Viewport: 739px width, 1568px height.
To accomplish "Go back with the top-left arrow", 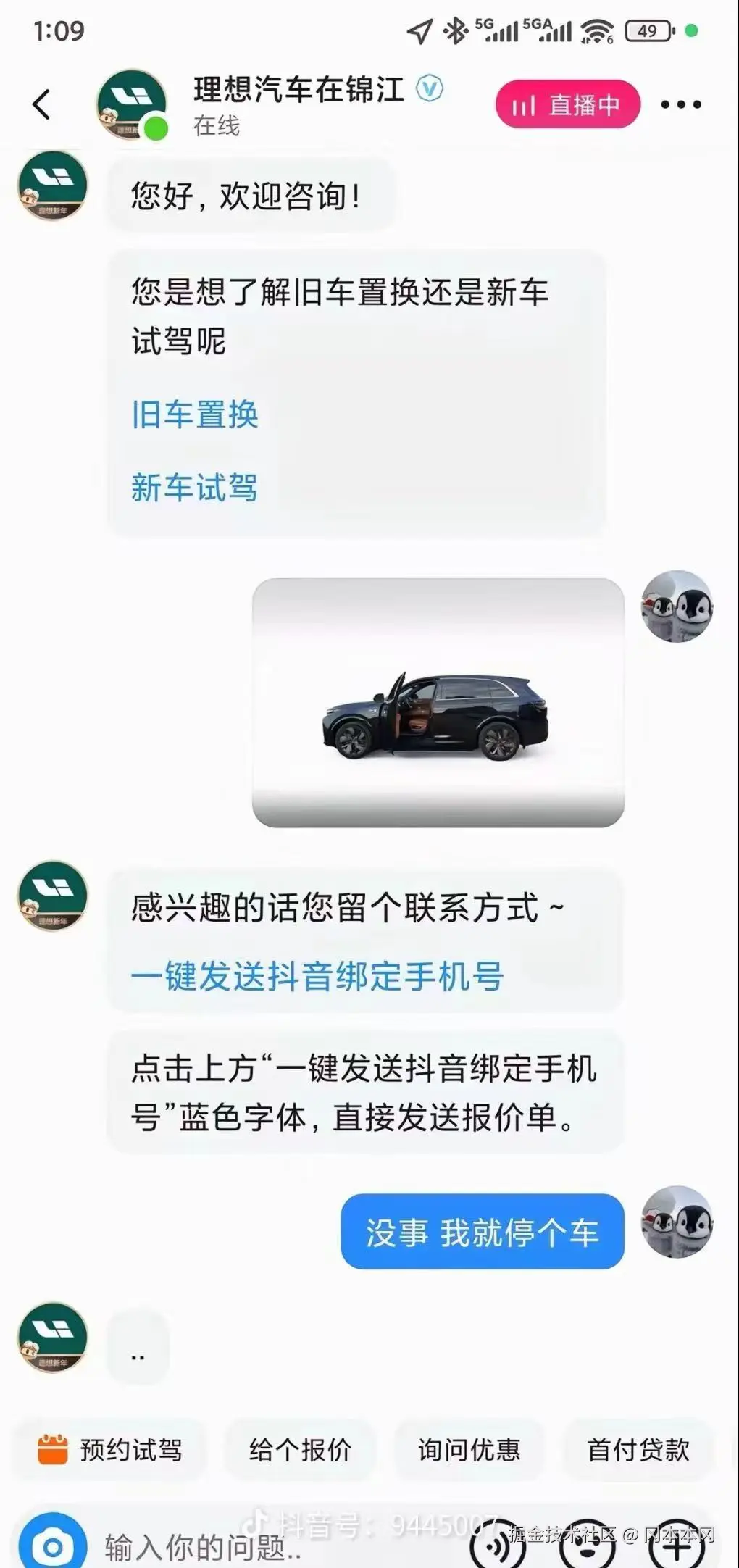I will (x=42, y=104).
